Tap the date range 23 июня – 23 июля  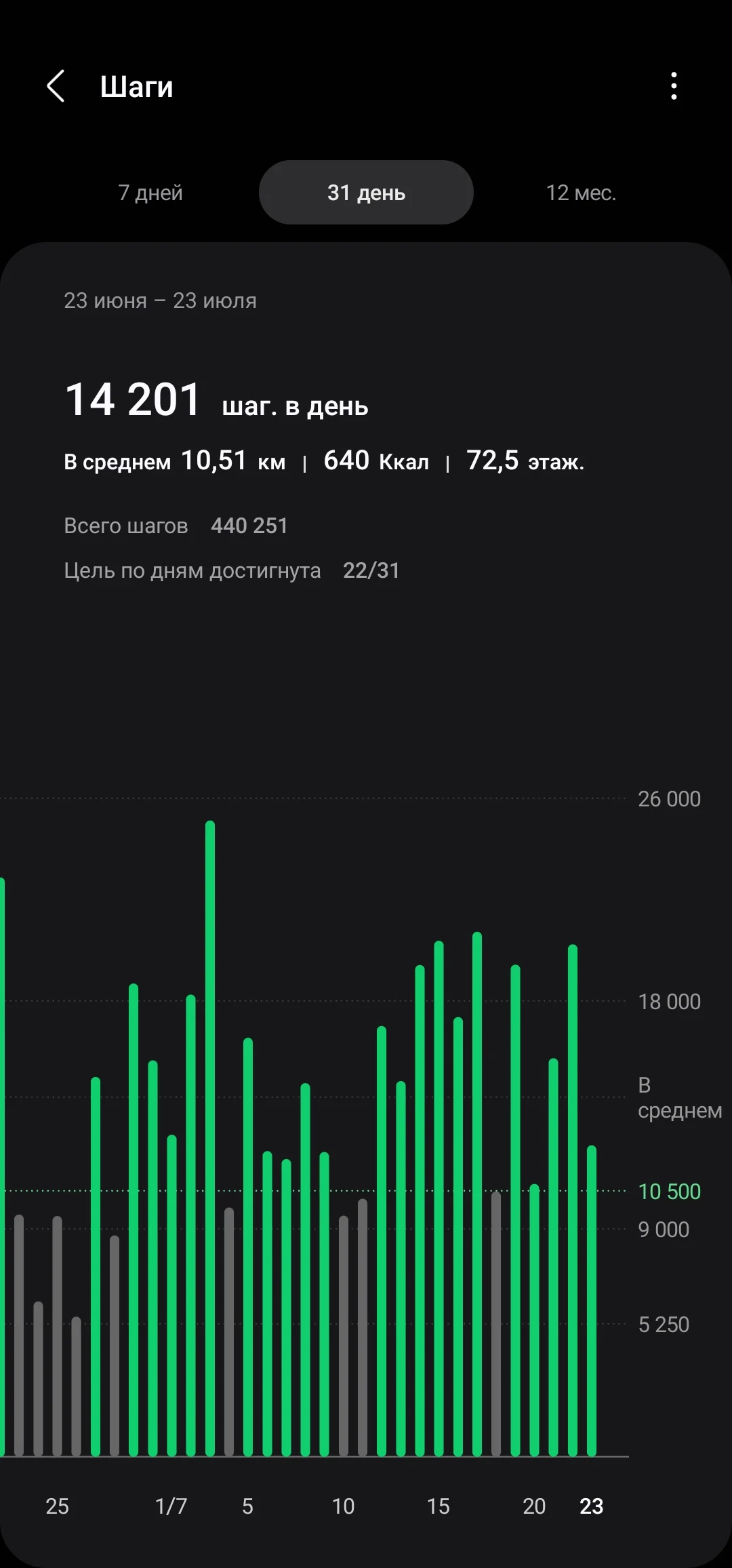(159, 300)
